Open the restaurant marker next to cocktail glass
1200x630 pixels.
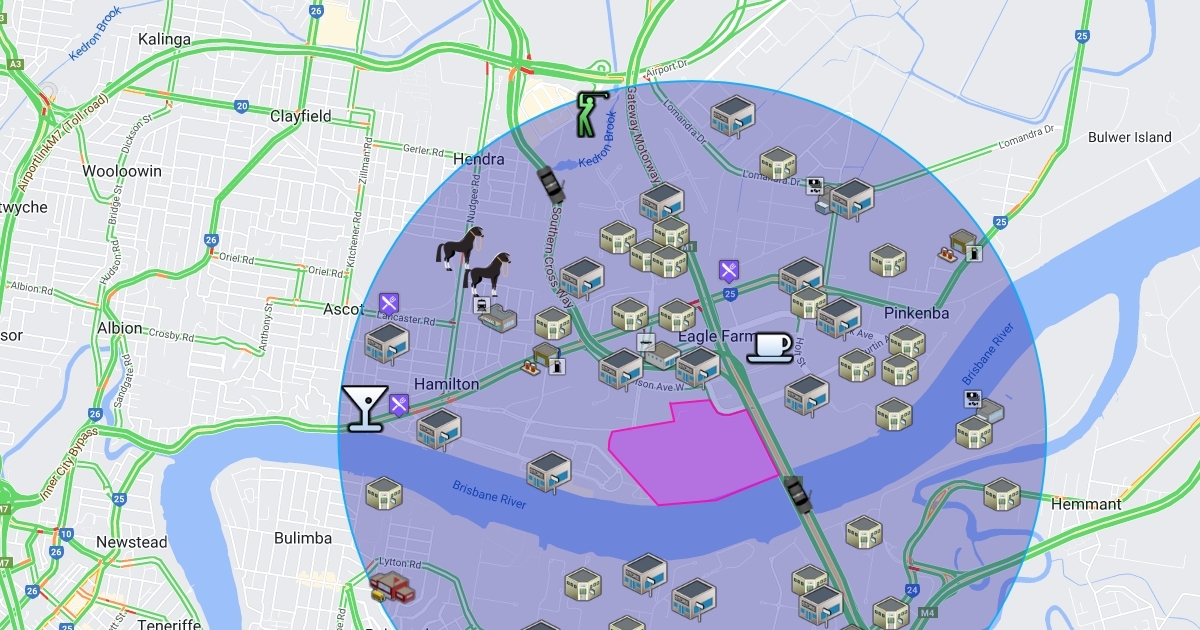(400, 404)
